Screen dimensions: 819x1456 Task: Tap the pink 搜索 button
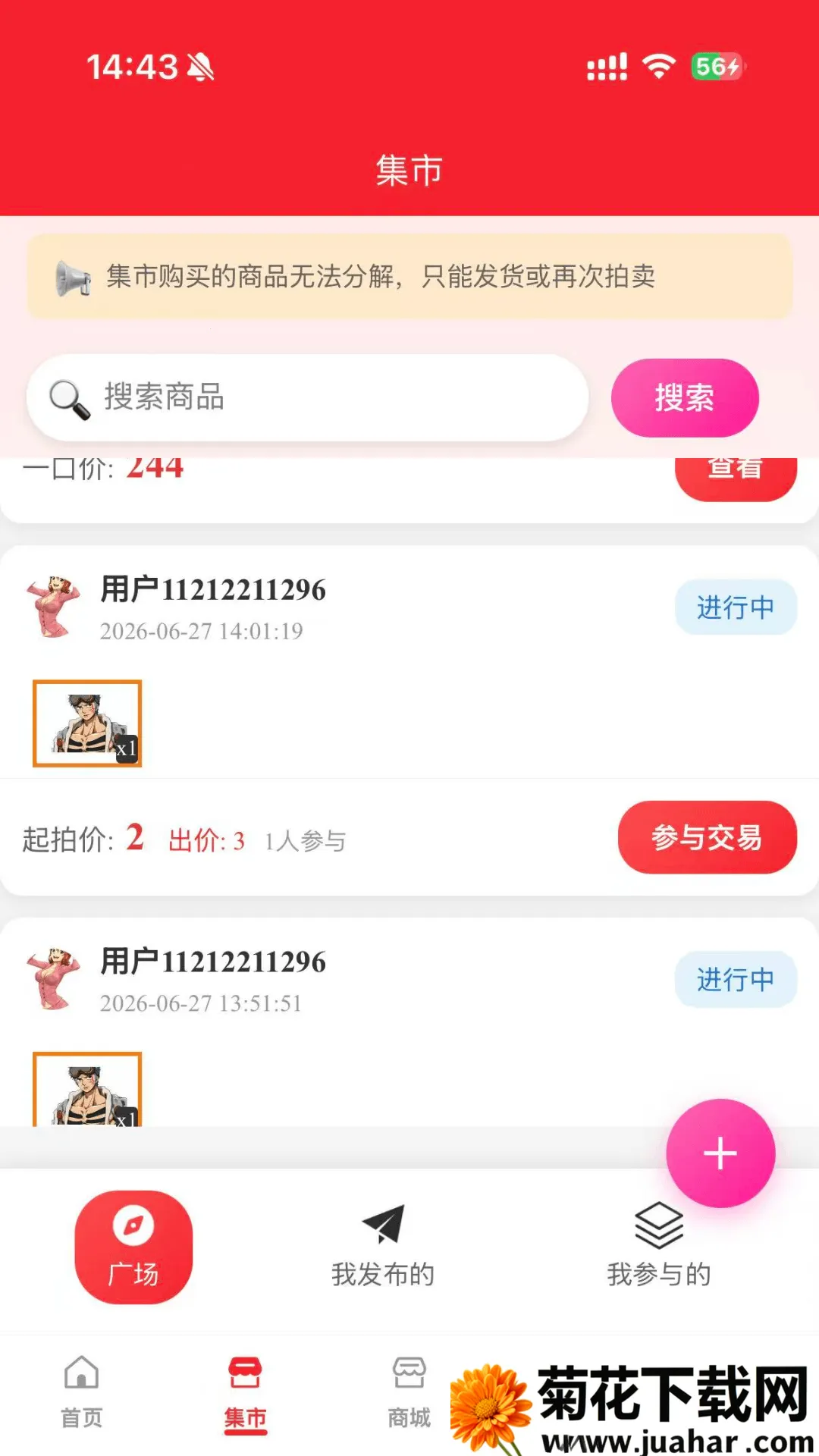coord(685,397)
